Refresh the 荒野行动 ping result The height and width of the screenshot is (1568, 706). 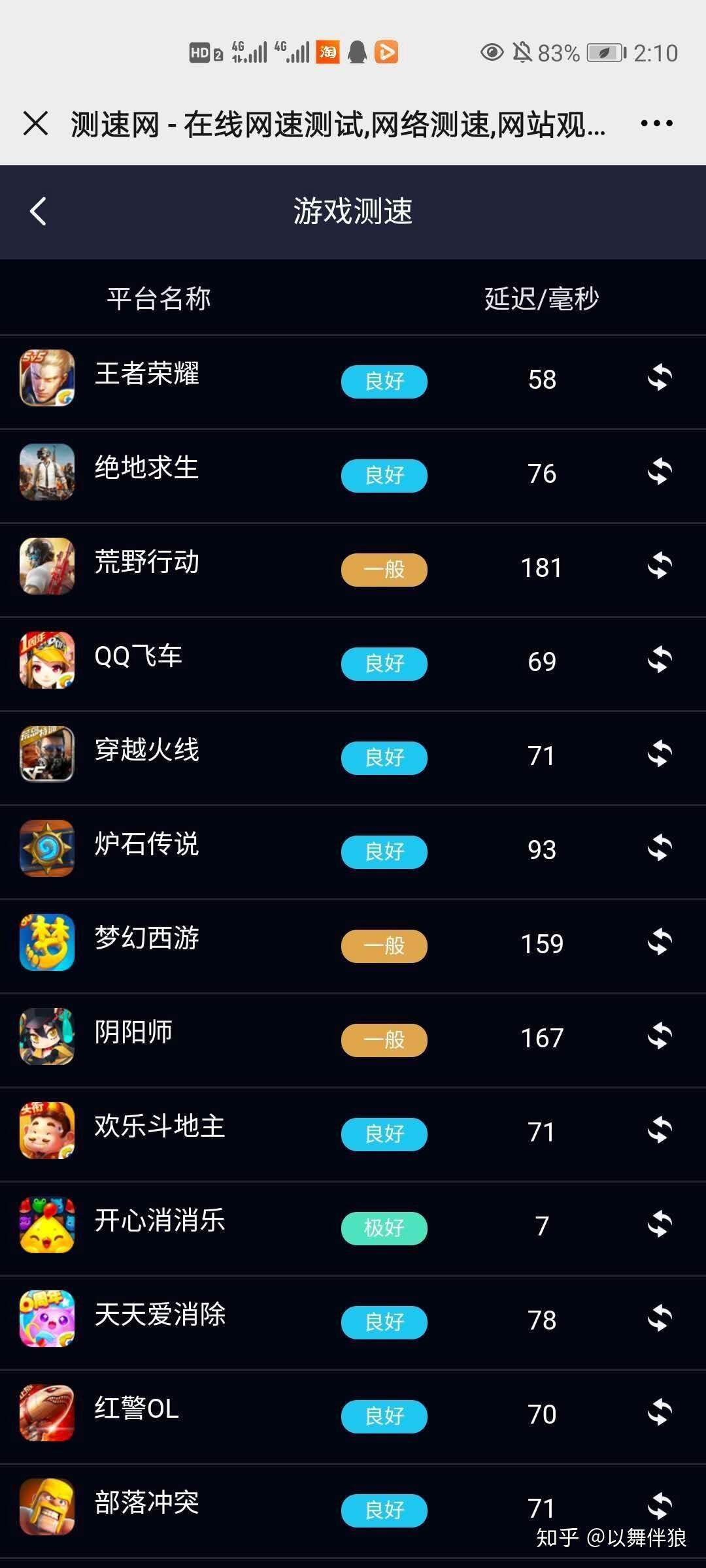coord(659,566)
